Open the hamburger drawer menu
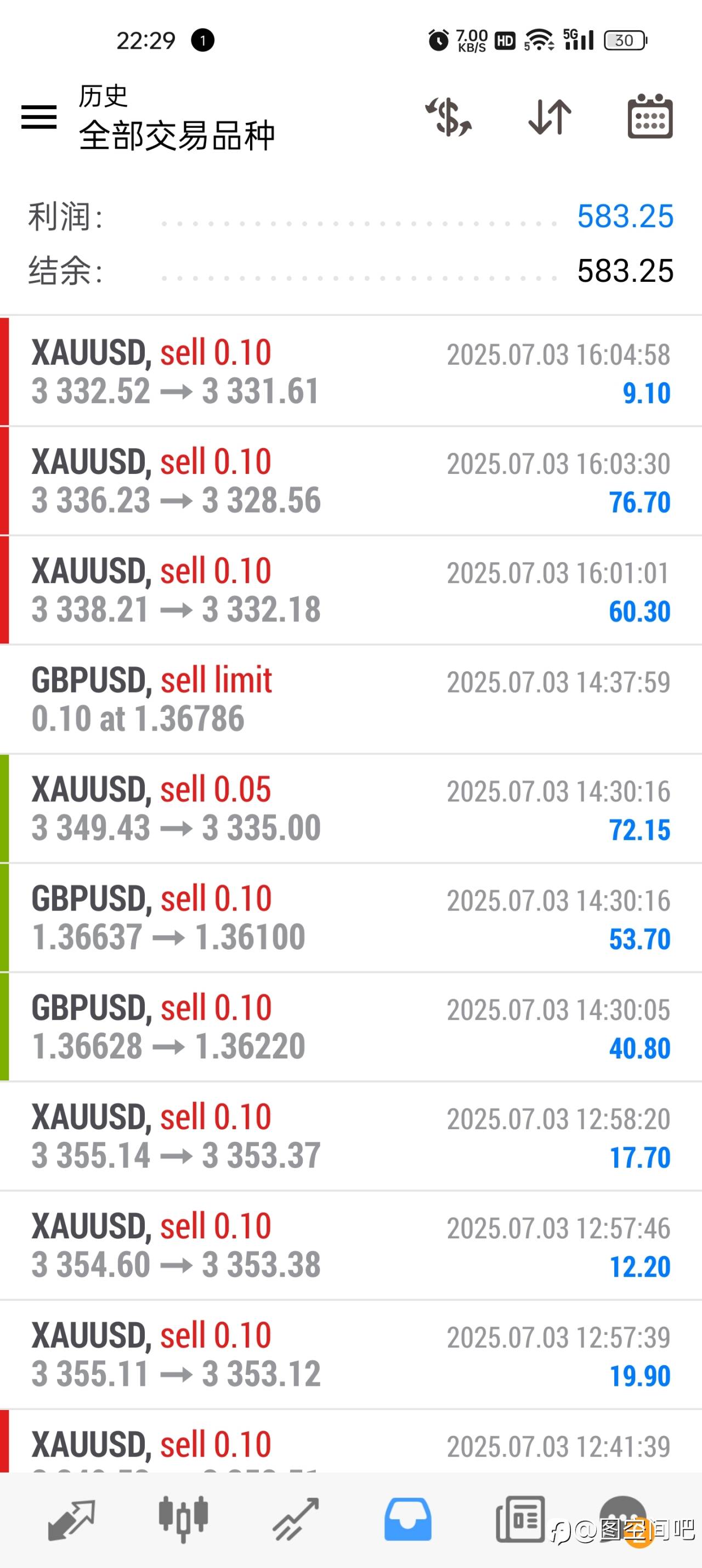Viewport: 702px width, 1568px height. [x=39, y=117]
